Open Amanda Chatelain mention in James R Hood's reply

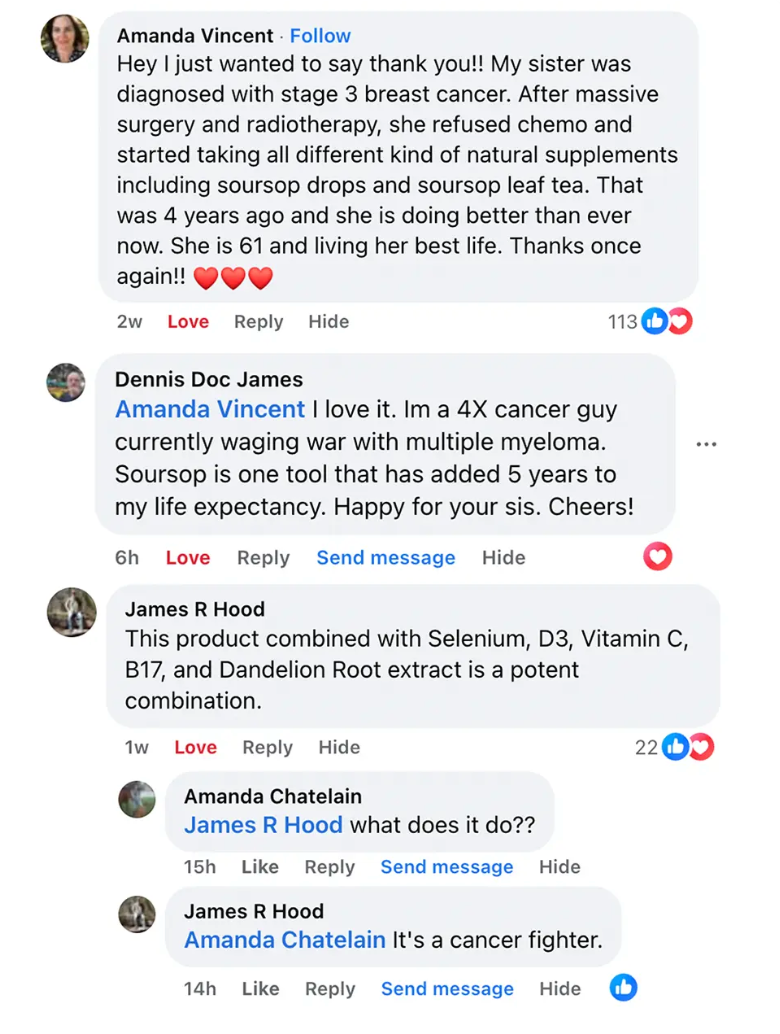285,940
